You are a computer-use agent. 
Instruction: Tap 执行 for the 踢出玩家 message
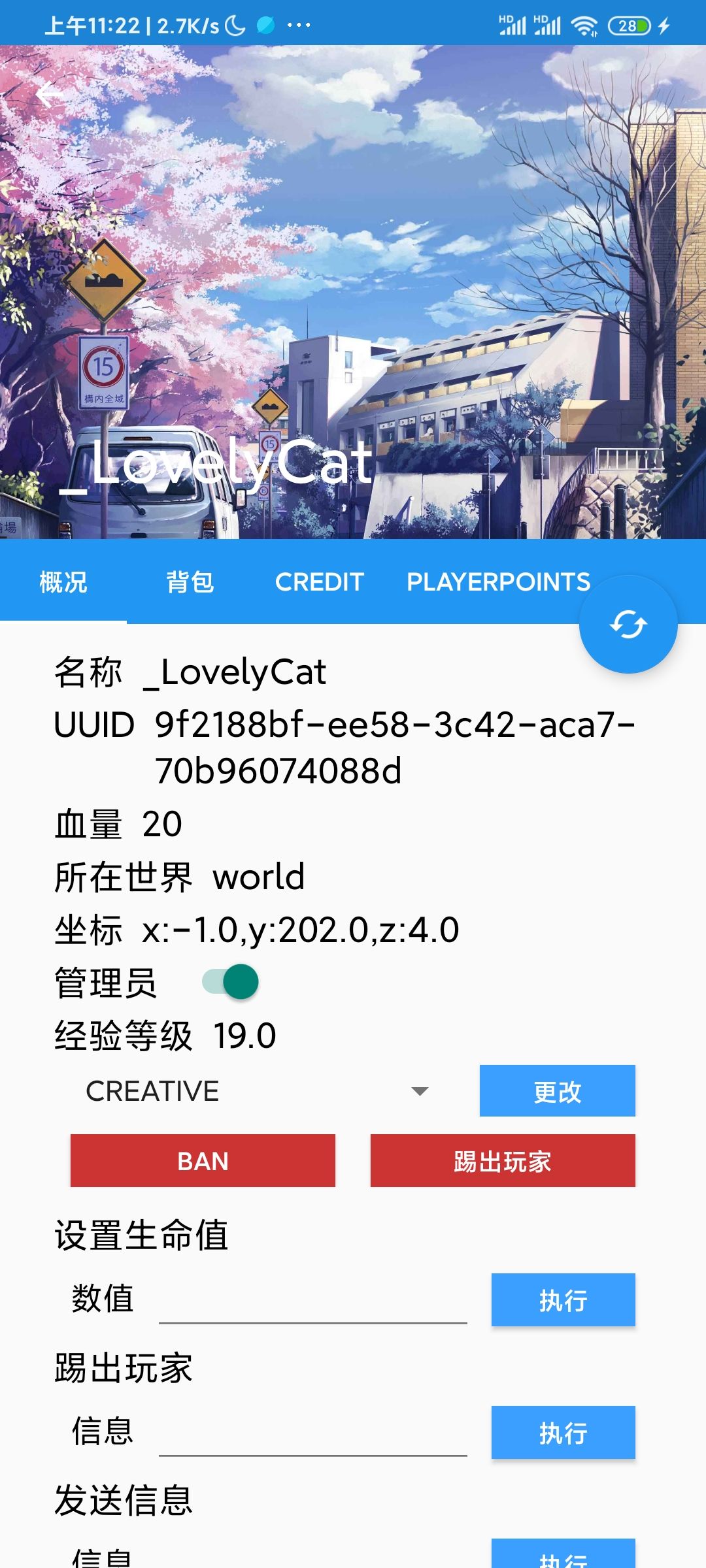coord(563,1433)
